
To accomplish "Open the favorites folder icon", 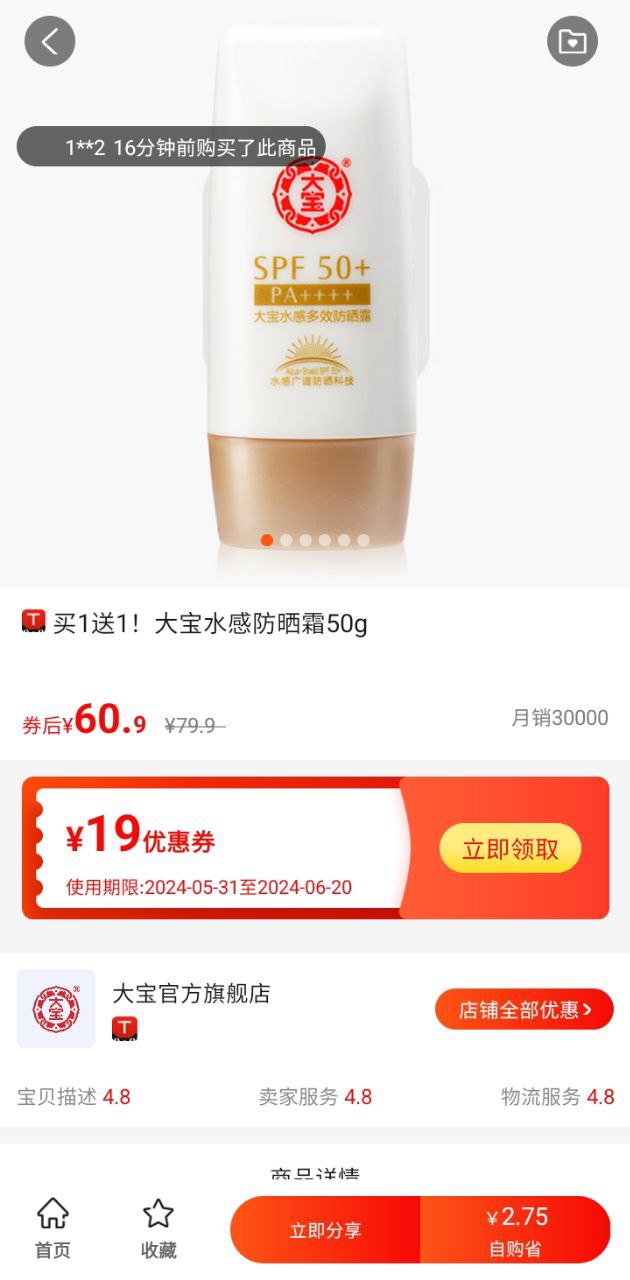I will tap(572, 42).
